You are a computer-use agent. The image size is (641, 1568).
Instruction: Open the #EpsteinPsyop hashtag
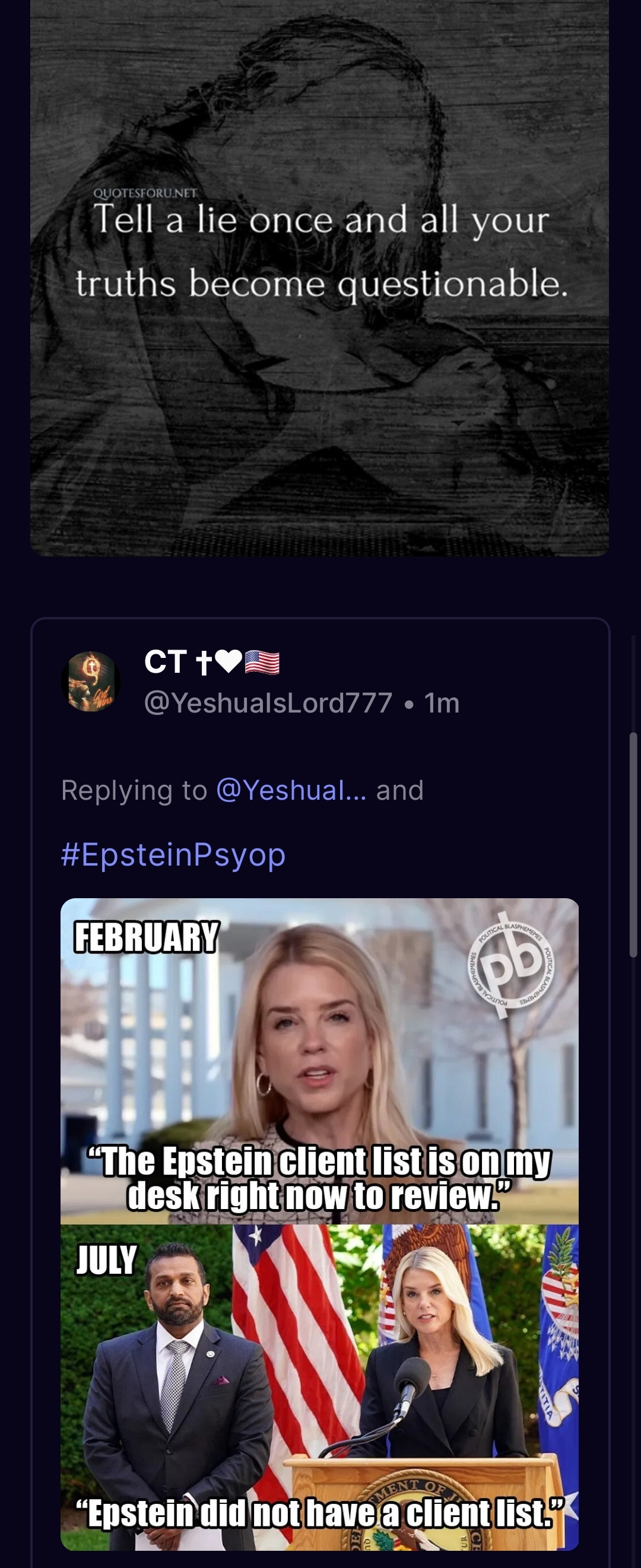173,854
